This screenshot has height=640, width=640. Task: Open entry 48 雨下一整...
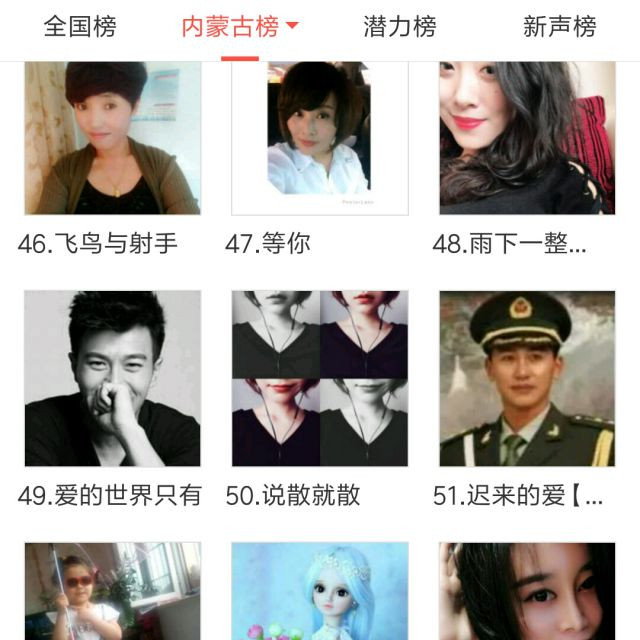[527, 138]
